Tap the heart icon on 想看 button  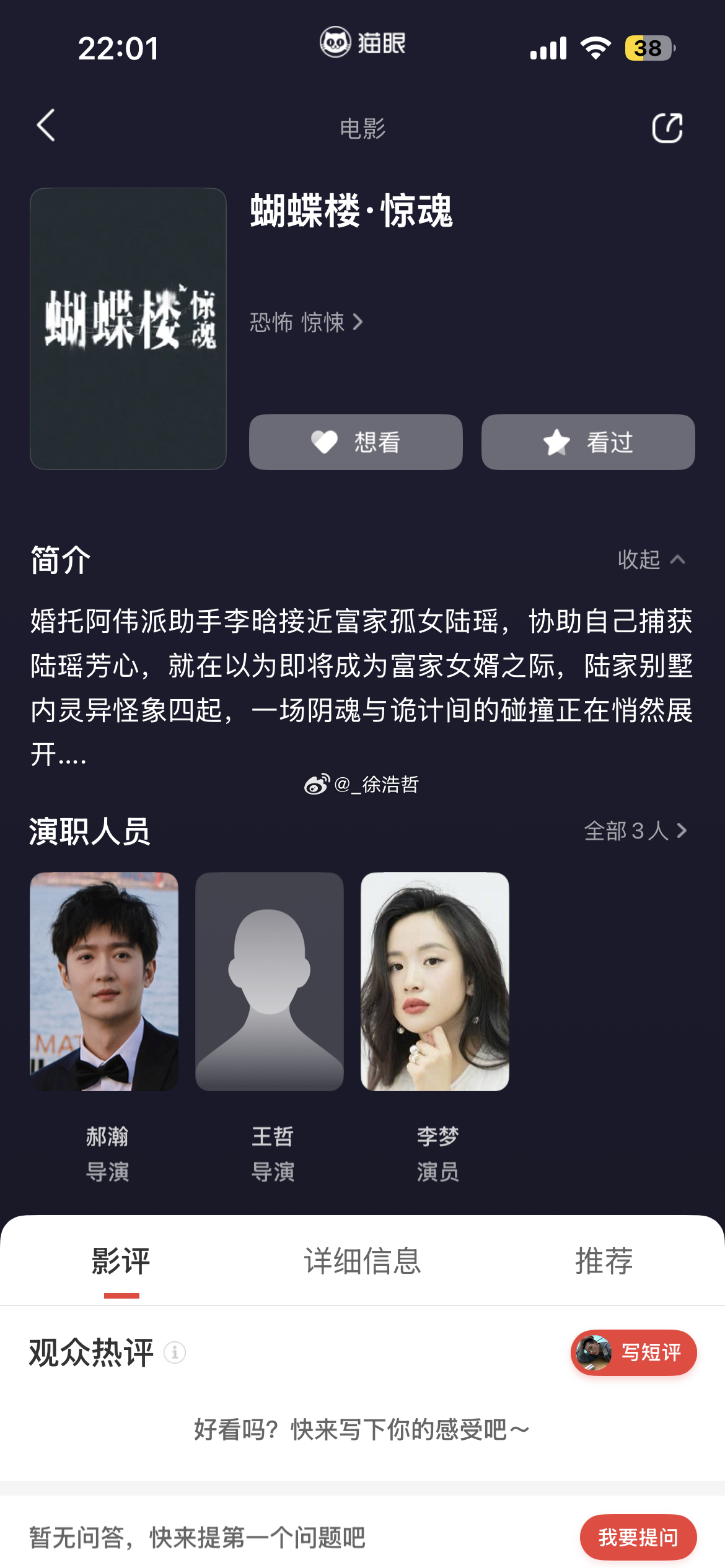coord(323,442)
